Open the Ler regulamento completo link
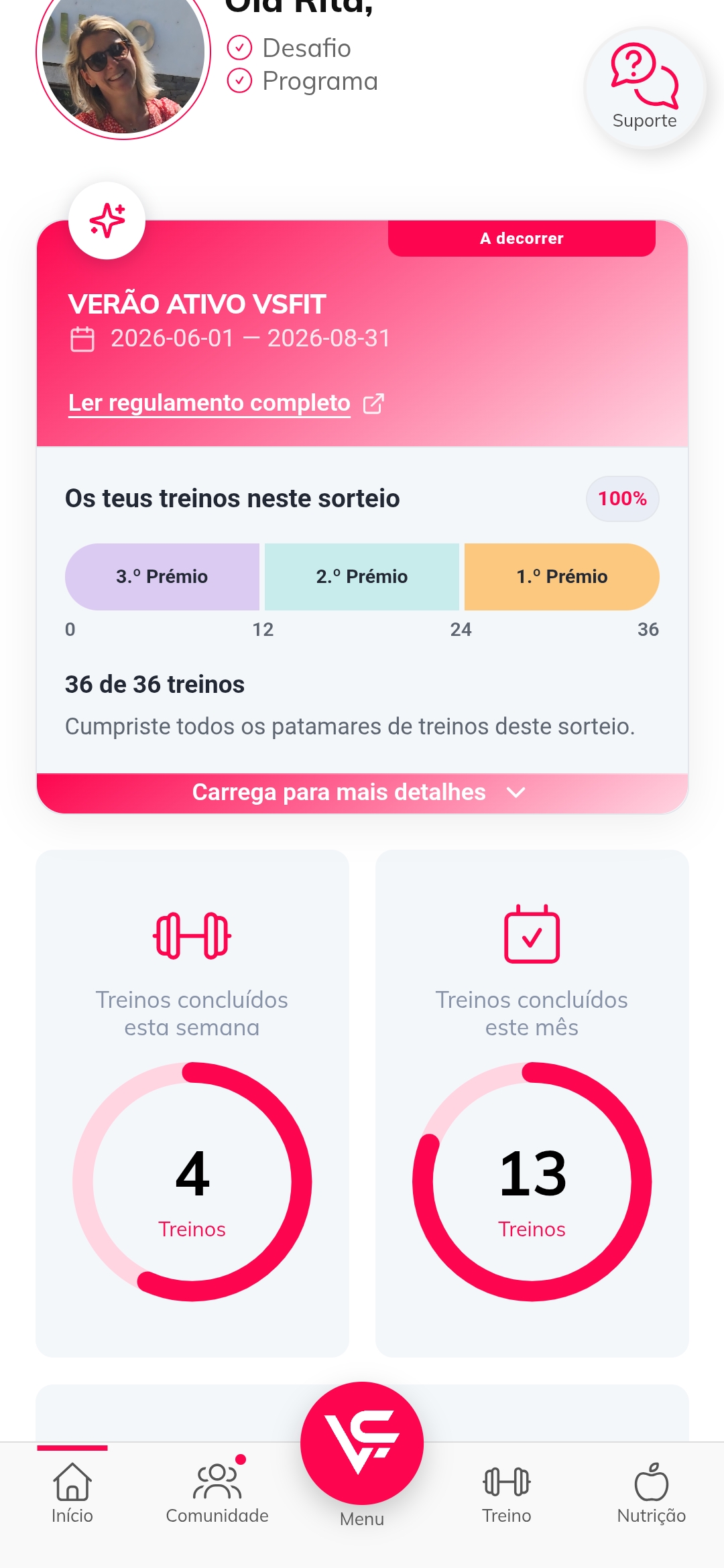The image size is (724, 1568). (226, 403)
